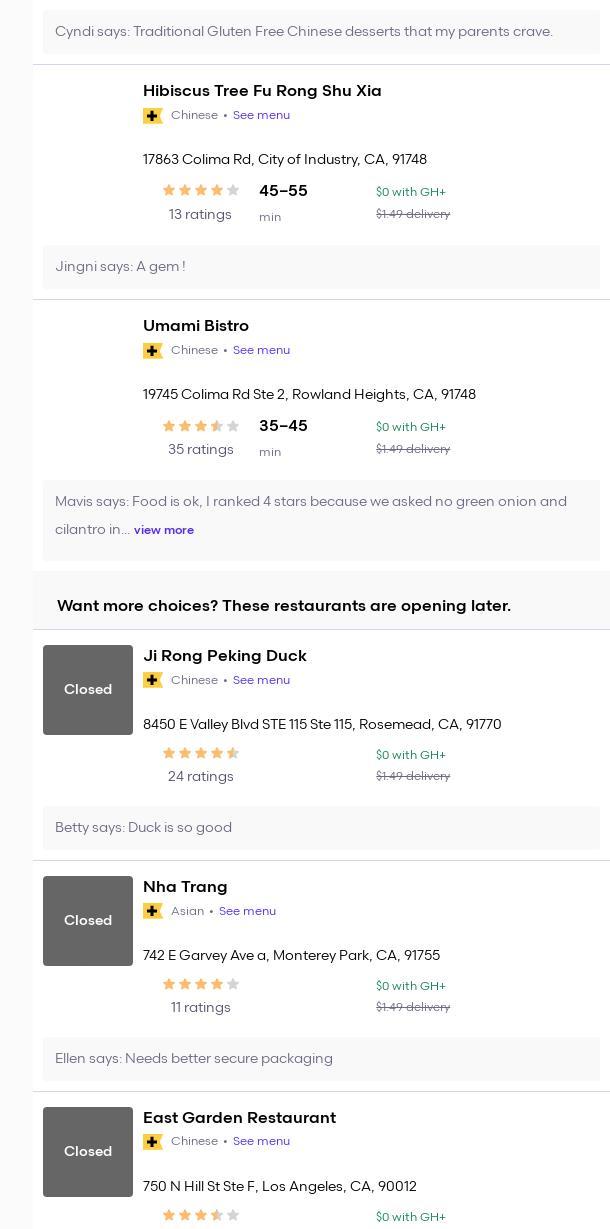View Umami Bistro's menu link
Image resolution: width=610 pixels, height=1229 pixels.
click(261, 350)
